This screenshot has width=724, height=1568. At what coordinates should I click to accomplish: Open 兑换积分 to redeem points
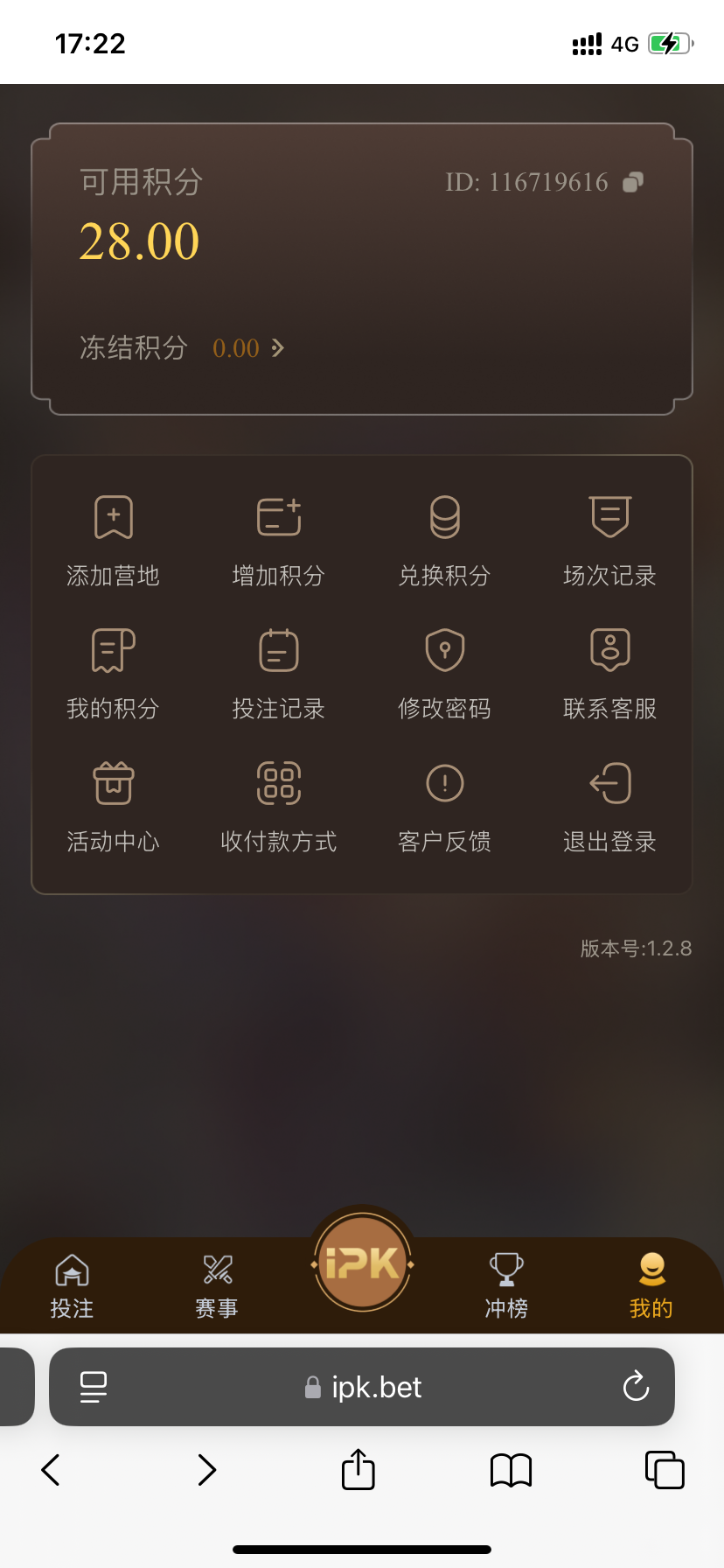444,540
